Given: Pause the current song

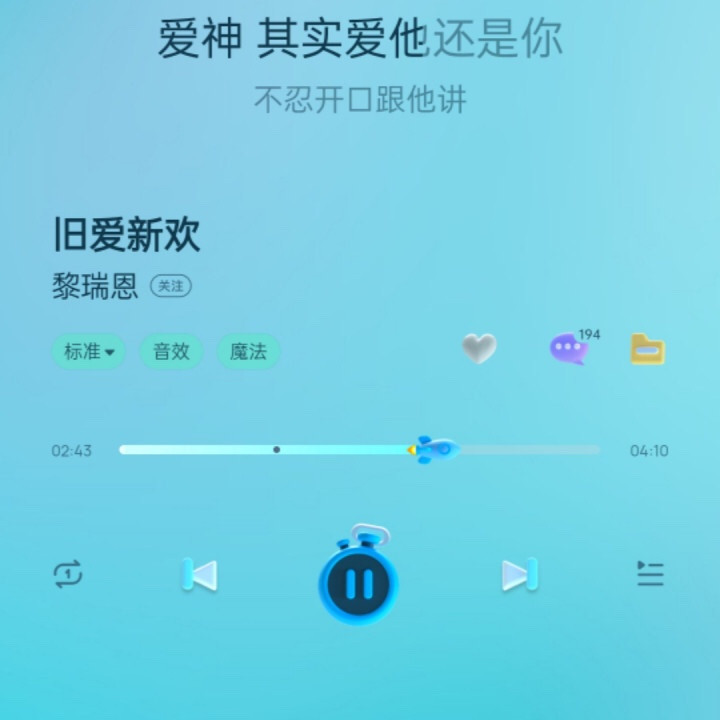Looking at the screenshot, I should click(358, 583).
